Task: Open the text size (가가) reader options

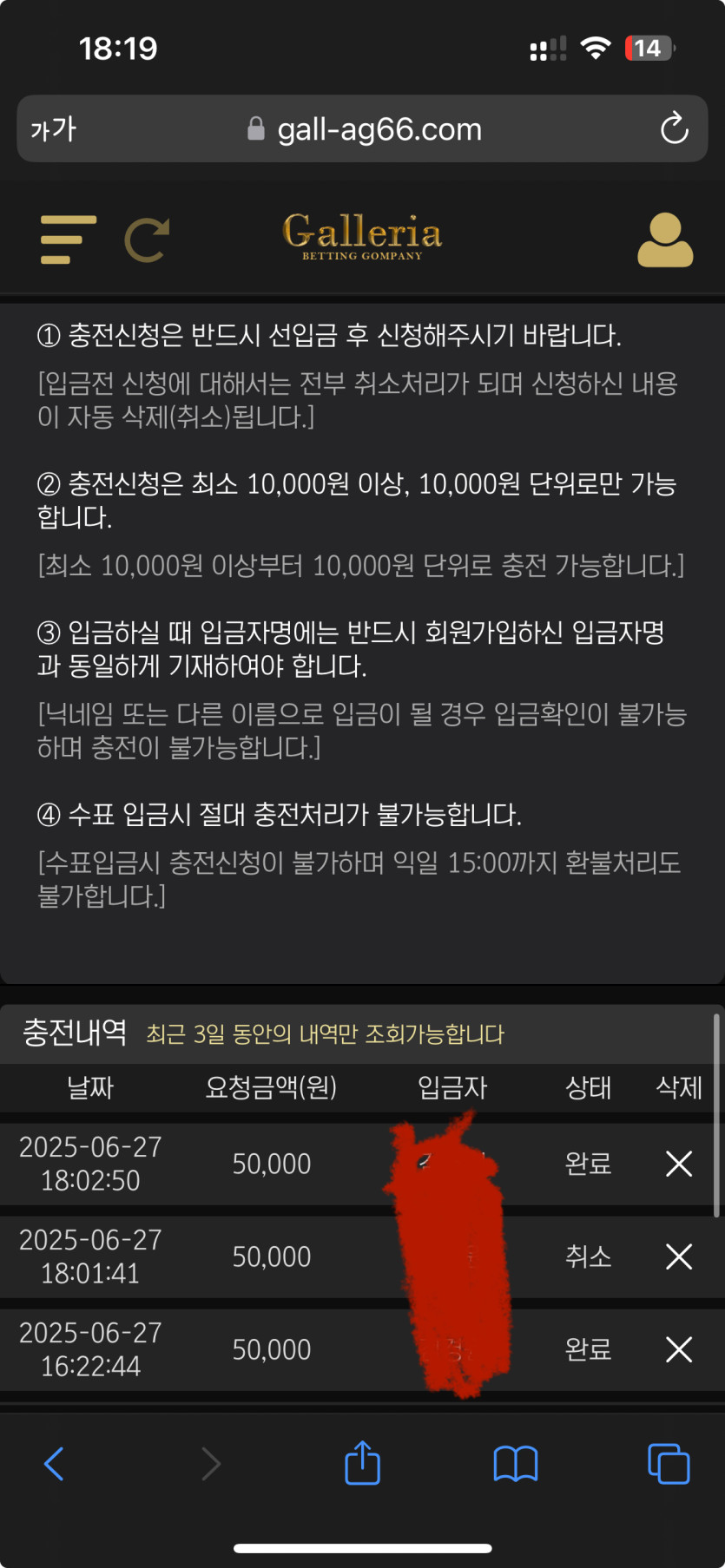Action: (x=54, y=129)
